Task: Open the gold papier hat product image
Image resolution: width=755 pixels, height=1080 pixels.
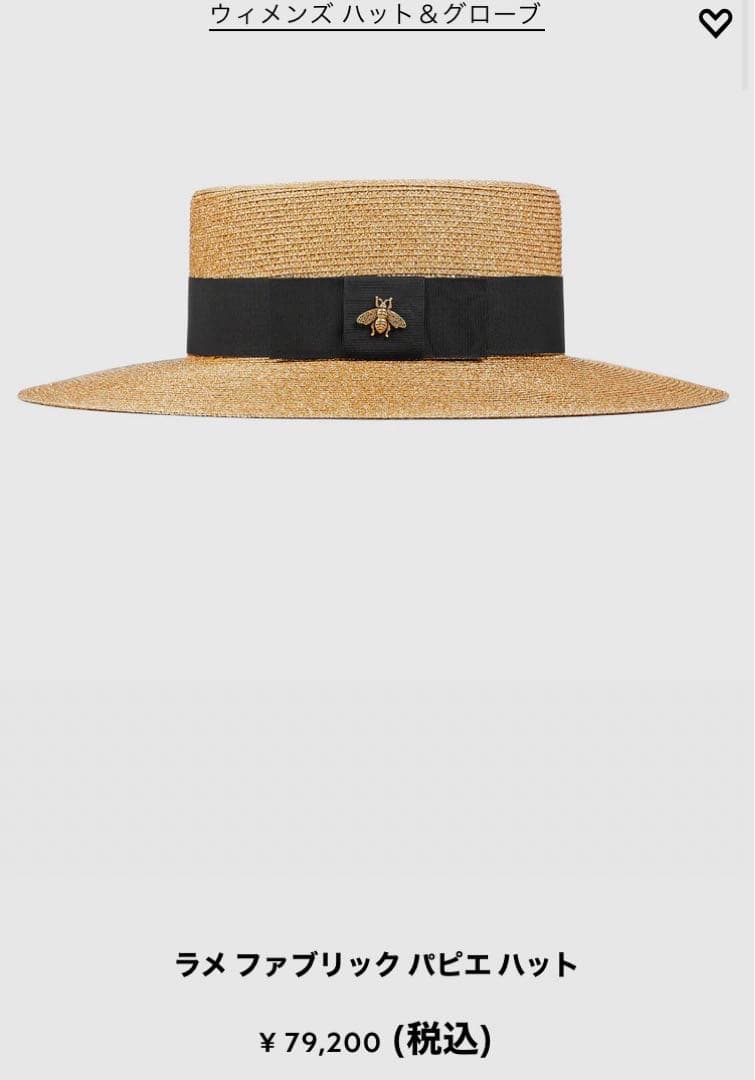Action: 375,300
